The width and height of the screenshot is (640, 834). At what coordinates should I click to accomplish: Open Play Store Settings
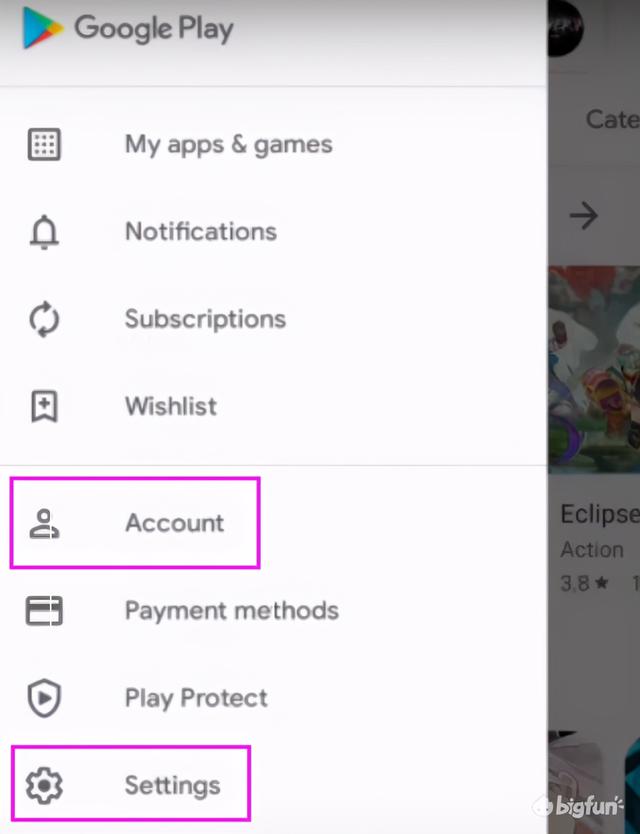tap(273, 785)
